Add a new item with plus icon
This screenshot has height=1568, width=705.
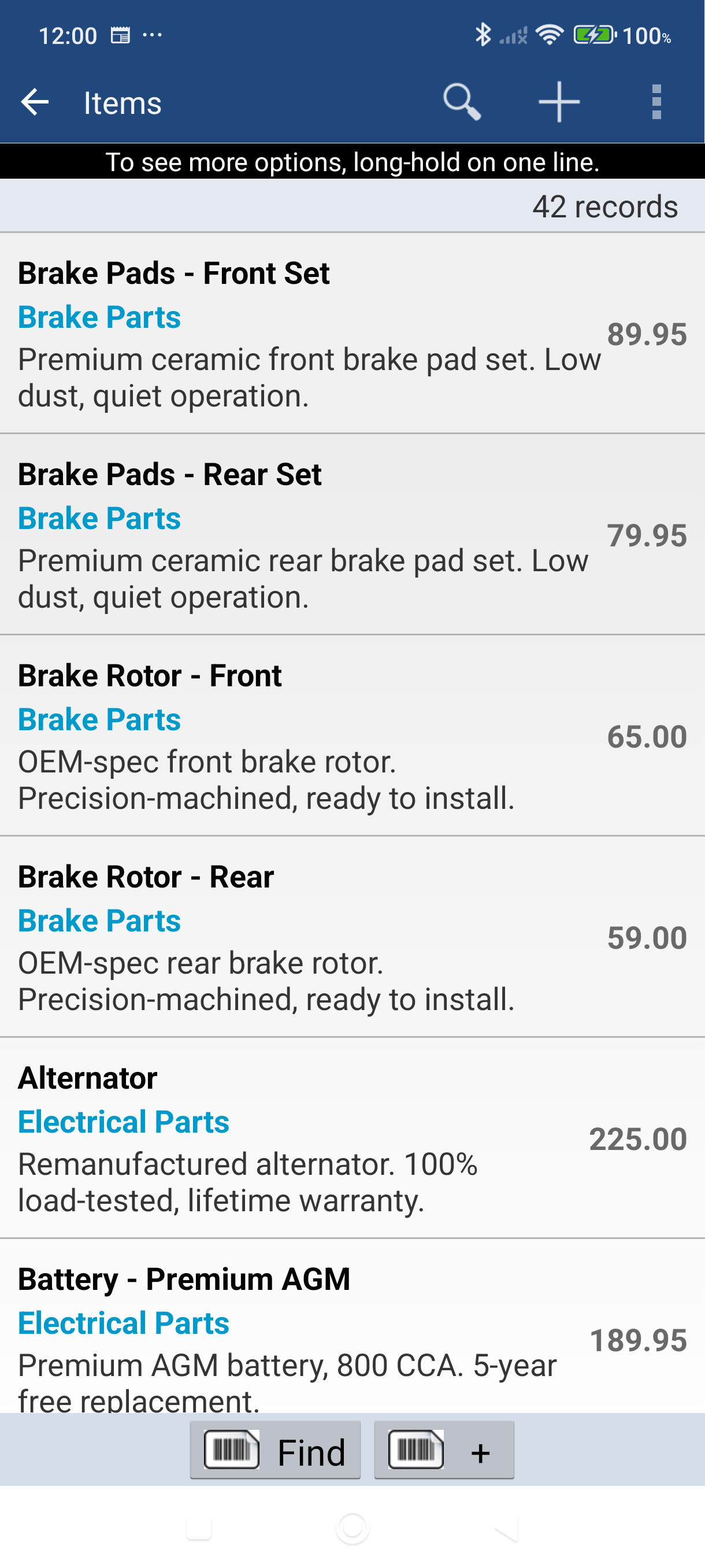coord(558,102)
